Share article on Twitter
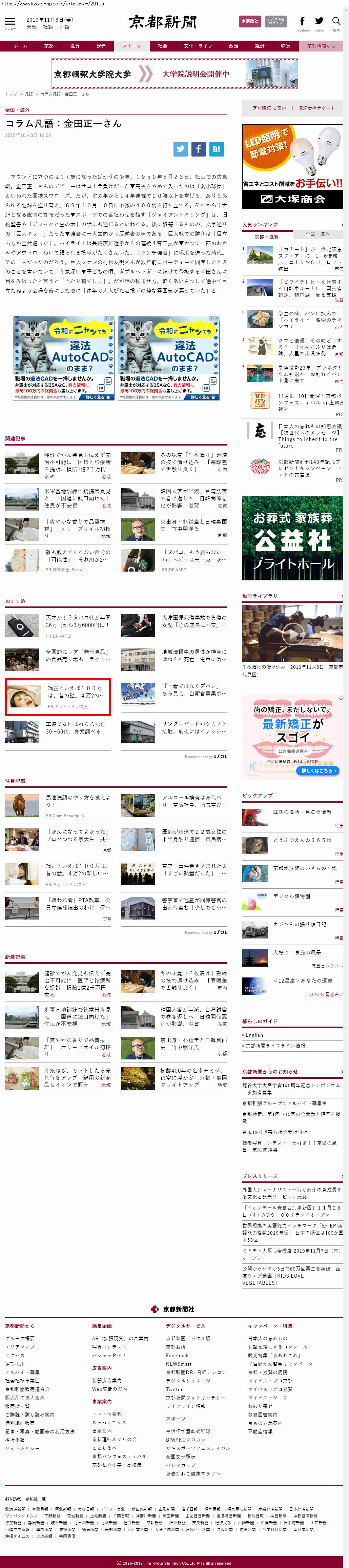Image resolution: width=349 pixels, height=1568 pixels. coord(180,148)
